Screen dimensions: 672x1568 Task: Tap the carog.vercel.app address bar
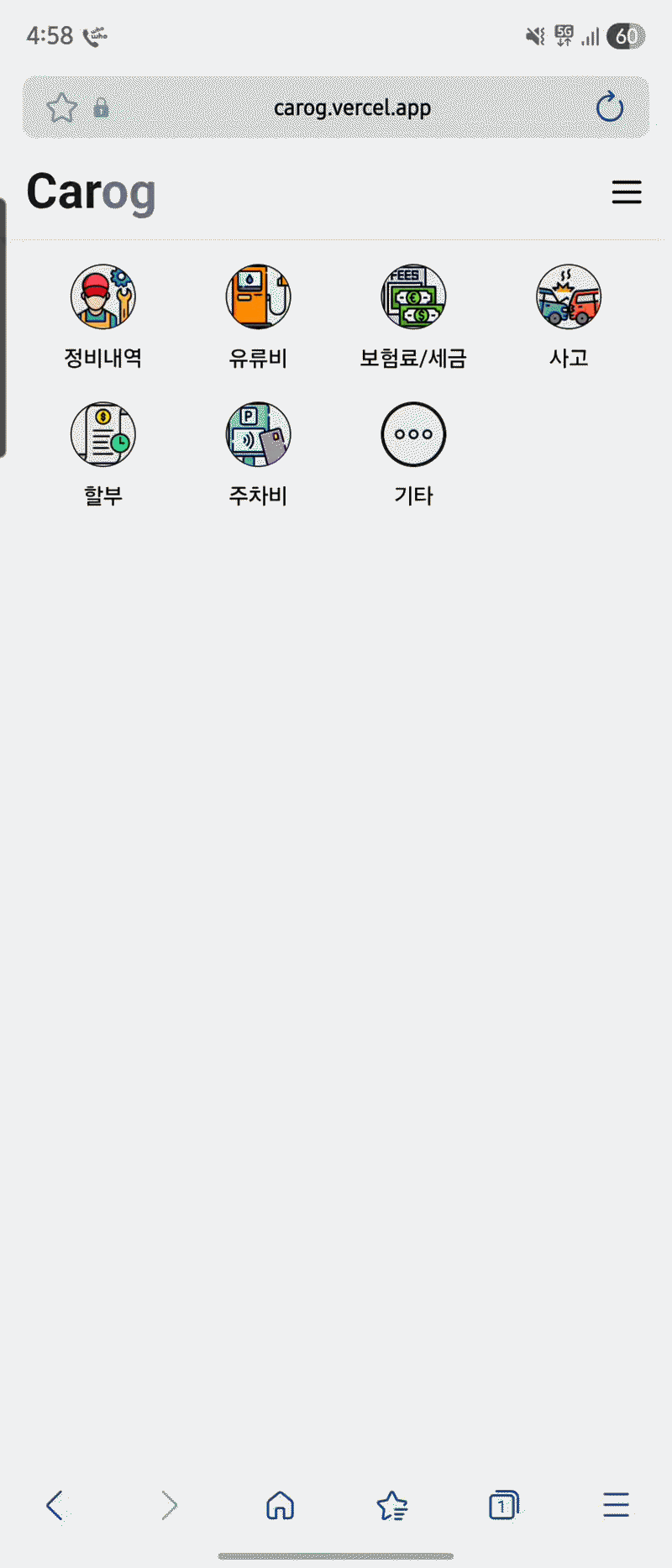[x=352, y=108]
